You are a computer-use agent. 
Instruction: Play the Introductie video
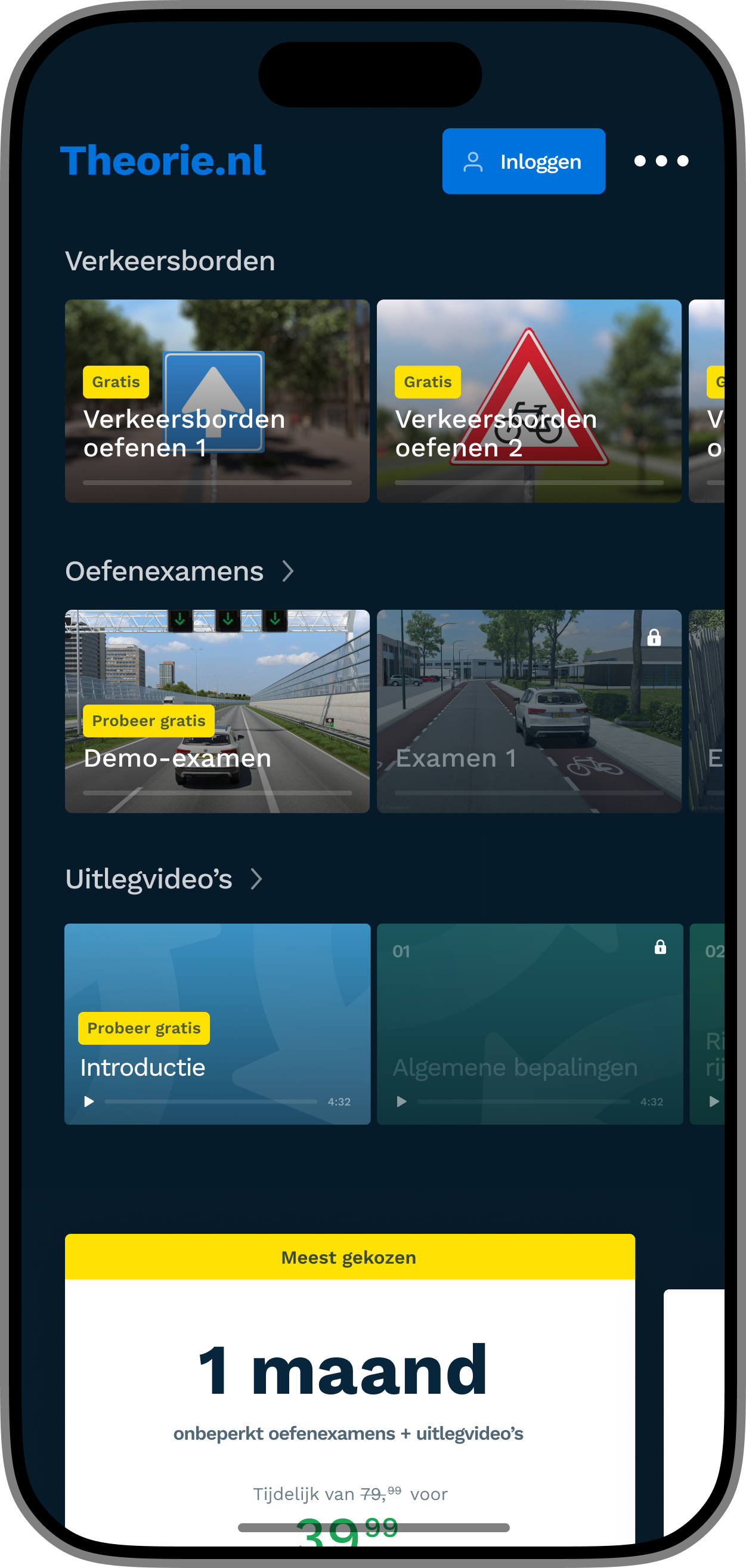89,1102
